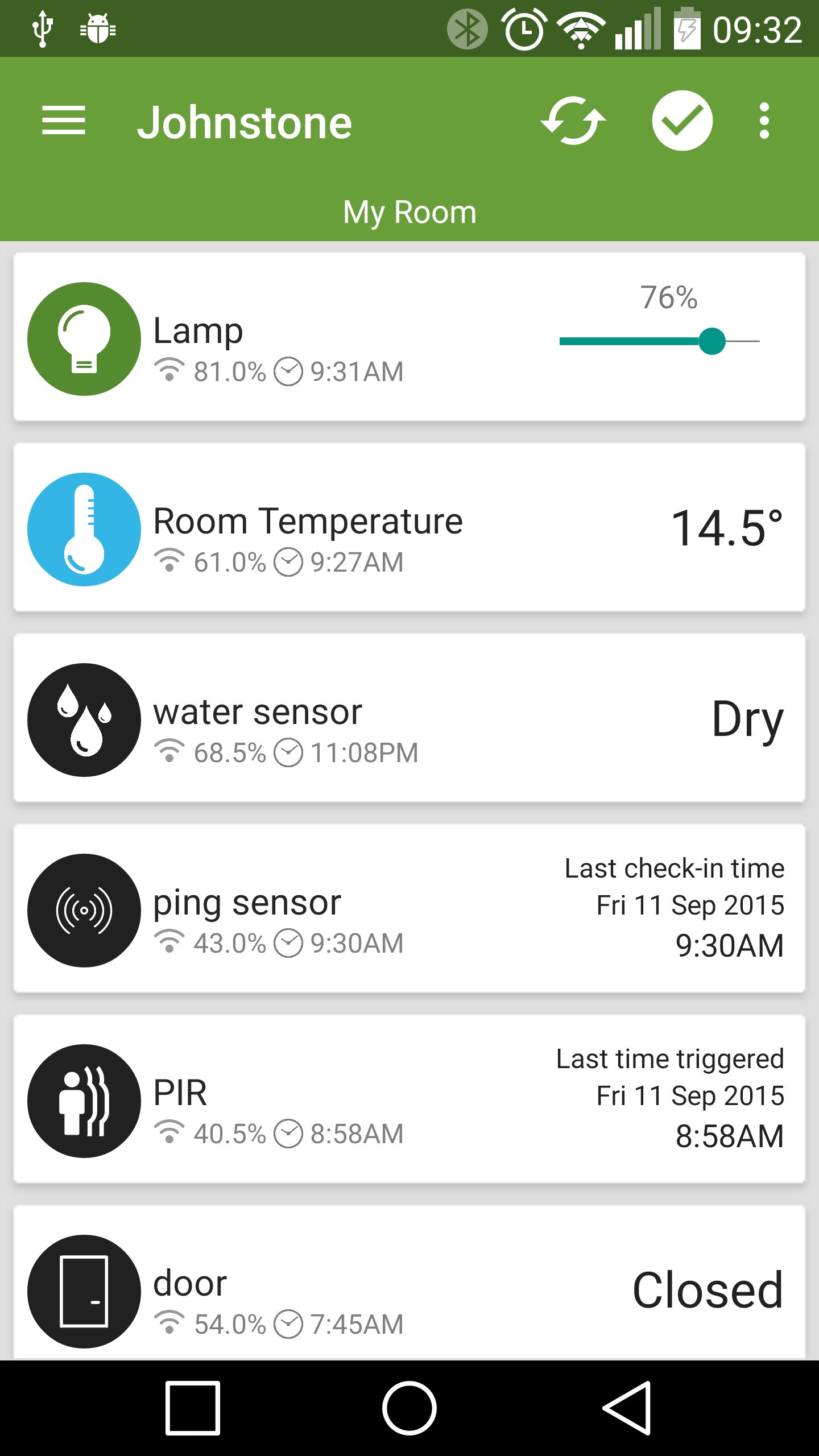
Task: Tap the wifi signal icon on Room Temperature
Action: (170, 562)
